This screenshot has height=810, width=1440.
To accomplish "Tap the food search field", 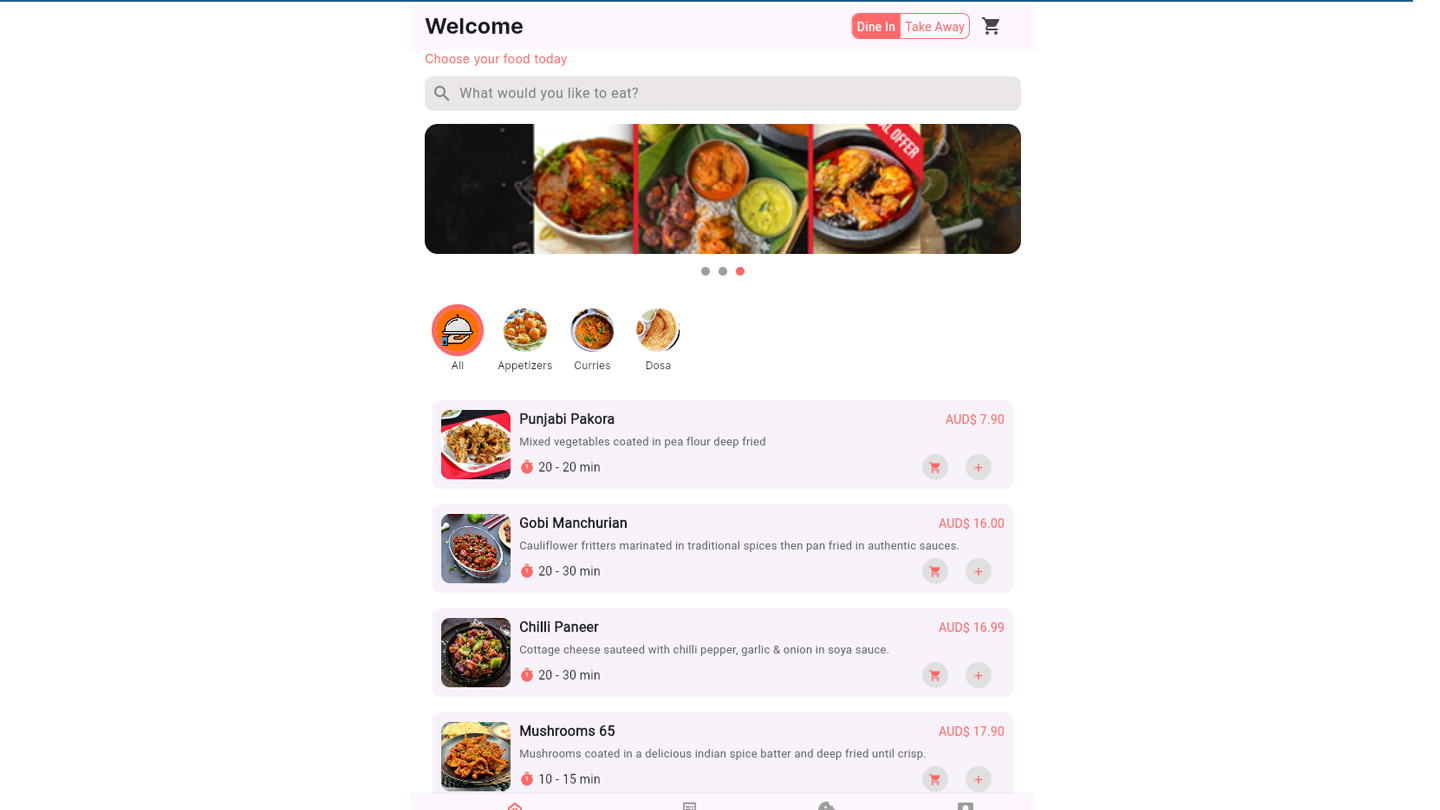I will tap(722, 93).
